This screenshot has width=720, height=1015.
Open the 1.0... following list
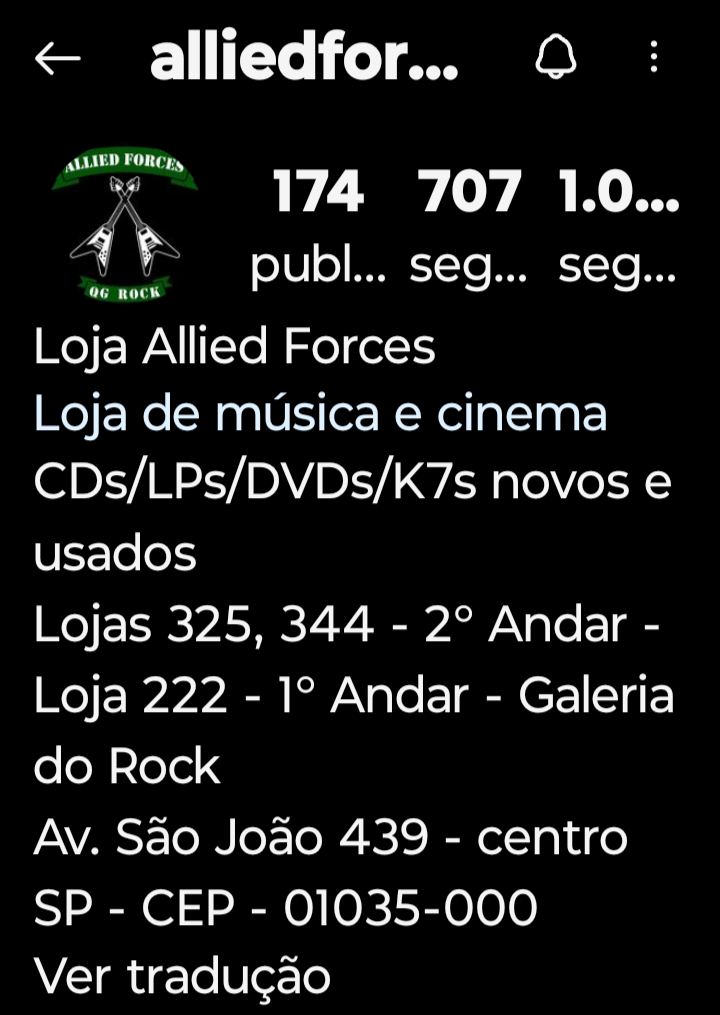coord(618,226)
